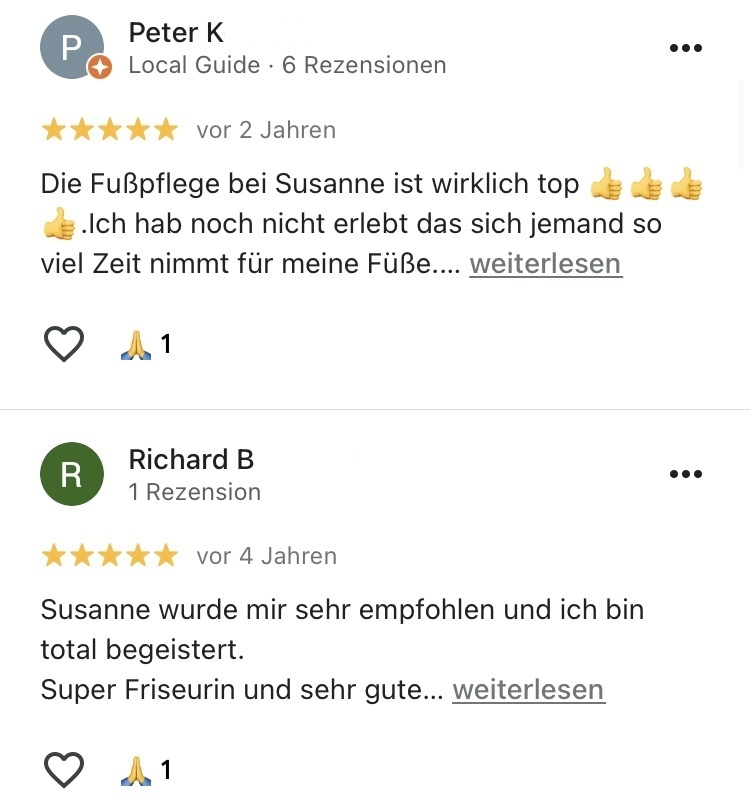Expand Peter K's review with weiterlesen
The width and height of the screenshot is (750, 808).
point(545,264)
